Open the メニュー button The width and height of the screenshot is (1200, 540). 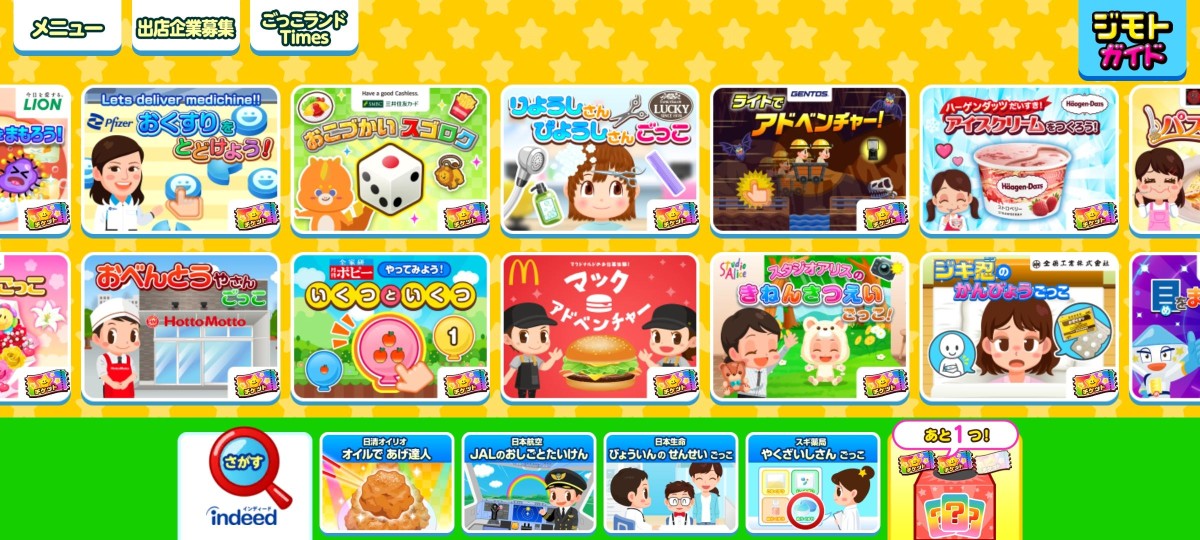[x=67, y=28]
